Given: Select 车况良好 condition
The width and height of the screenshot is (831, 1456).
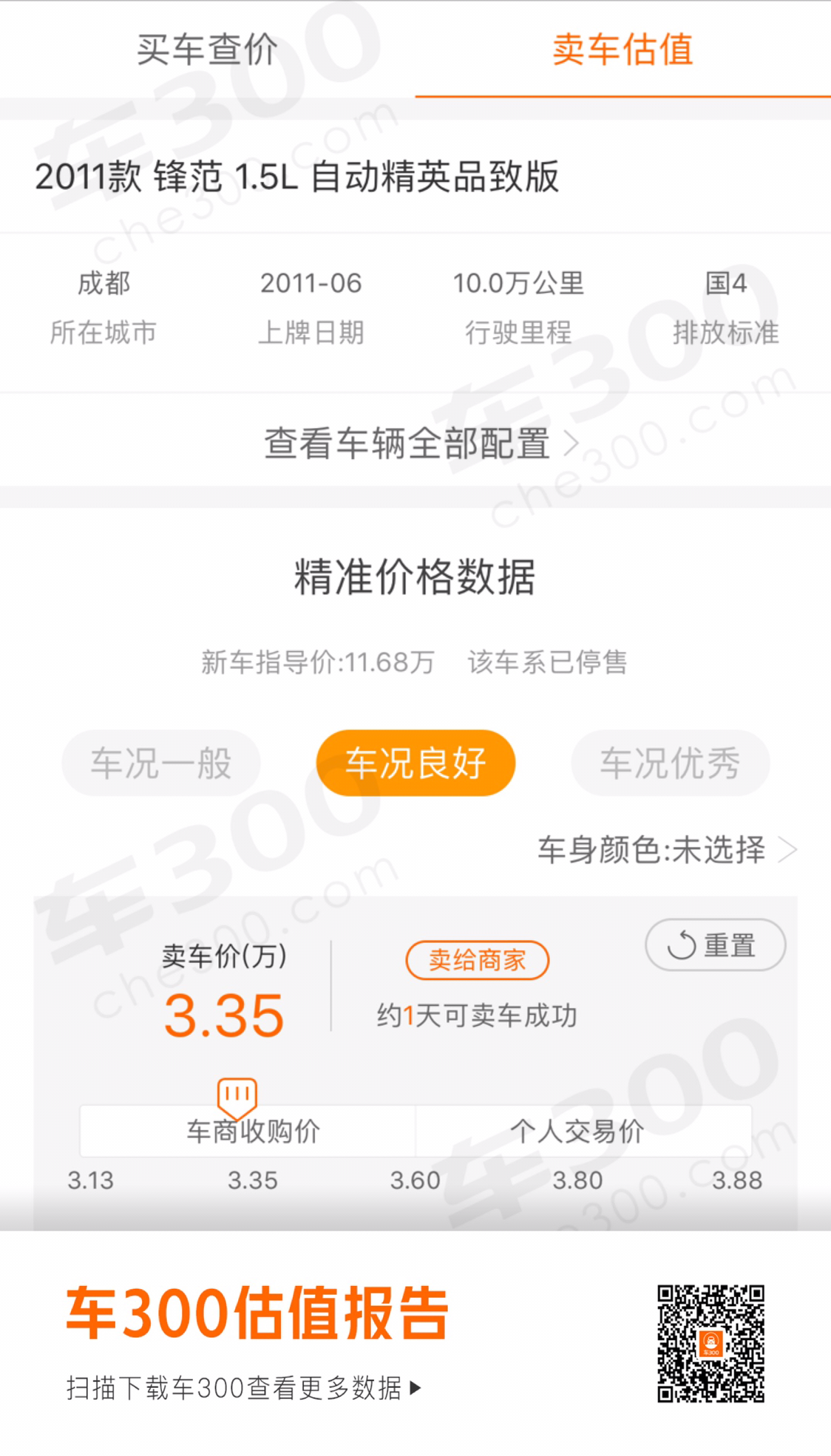Looking at the screenshot, I should 415,763.
